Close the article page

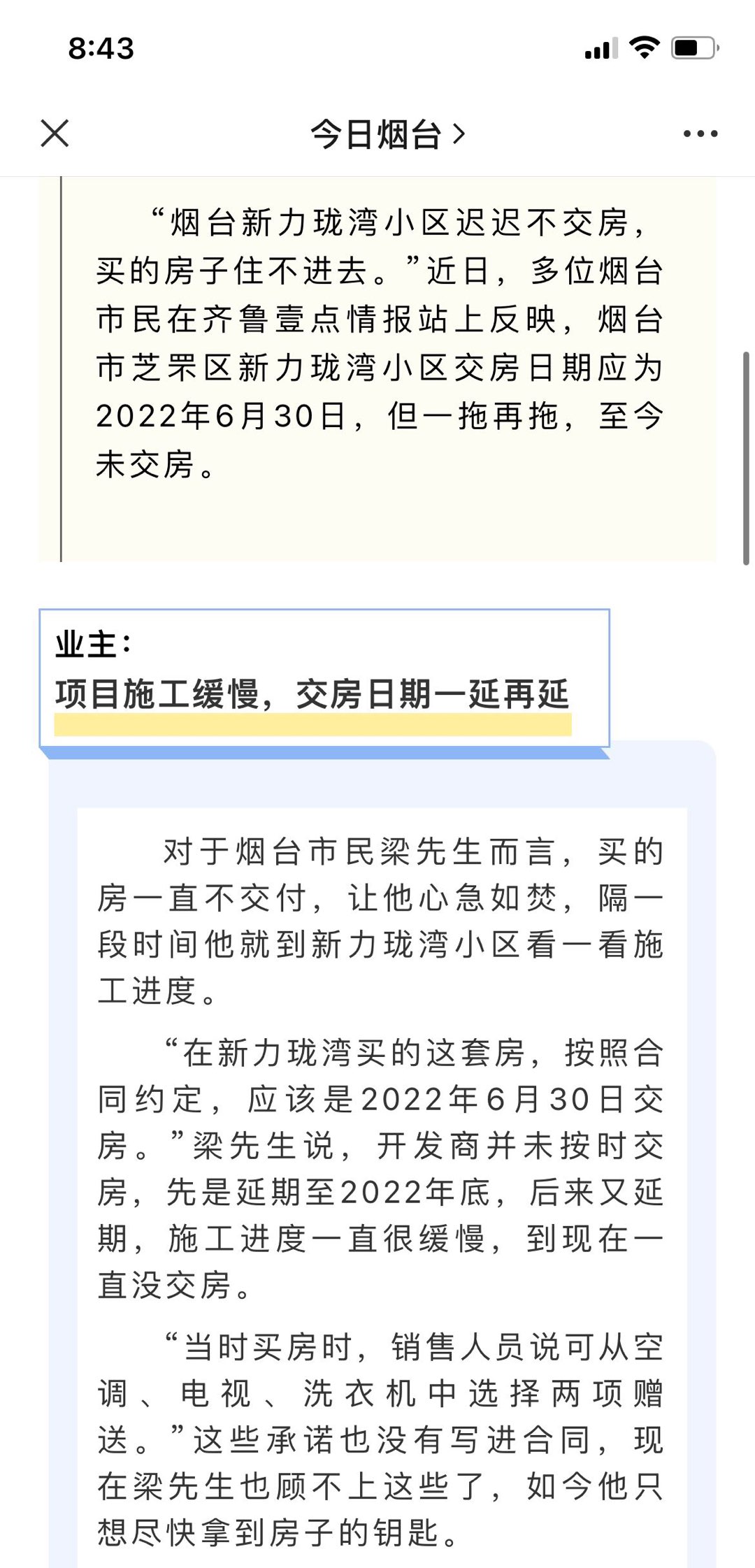pyautogui.click(x=55, y=133)
